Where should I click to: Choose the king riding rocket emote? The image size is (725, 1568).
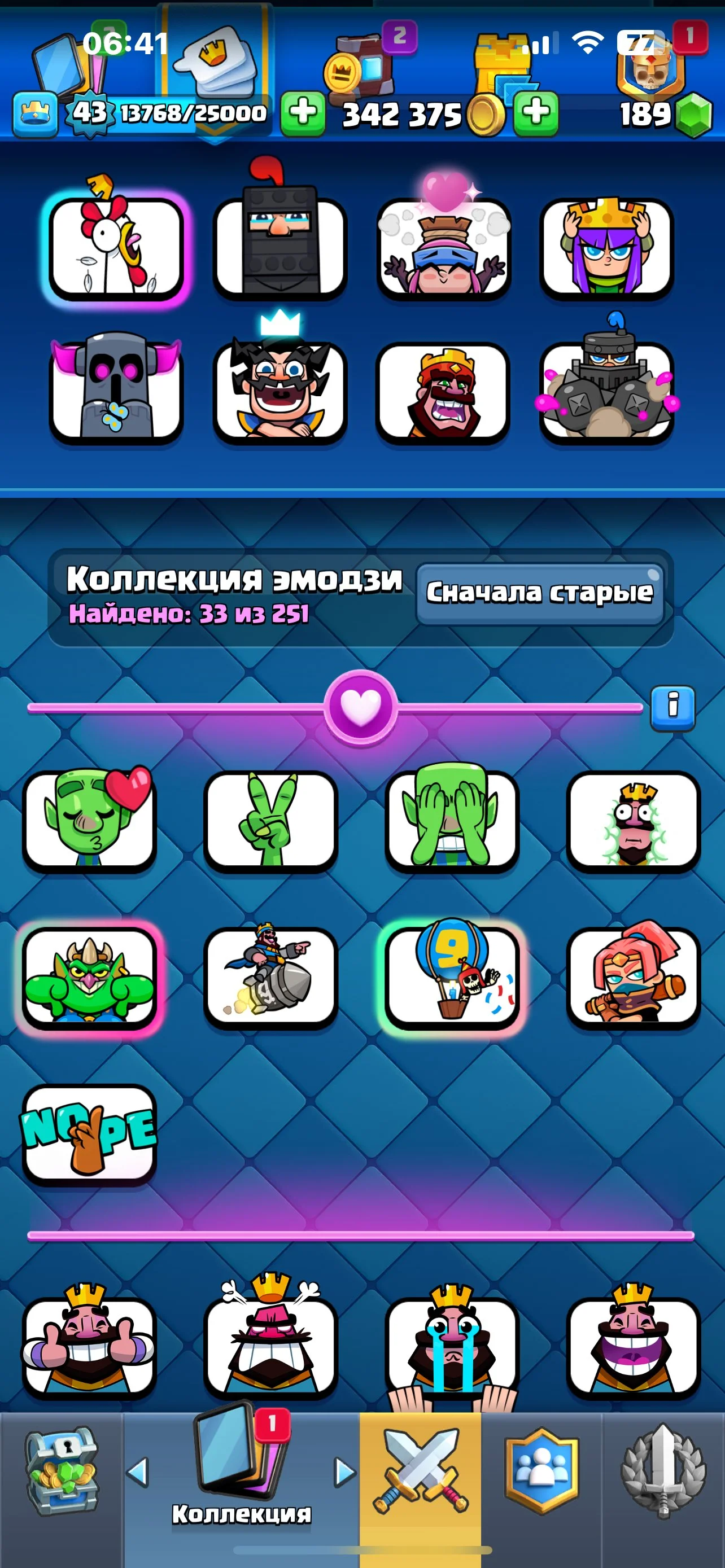pyautogui.click(x=270, y=977)
